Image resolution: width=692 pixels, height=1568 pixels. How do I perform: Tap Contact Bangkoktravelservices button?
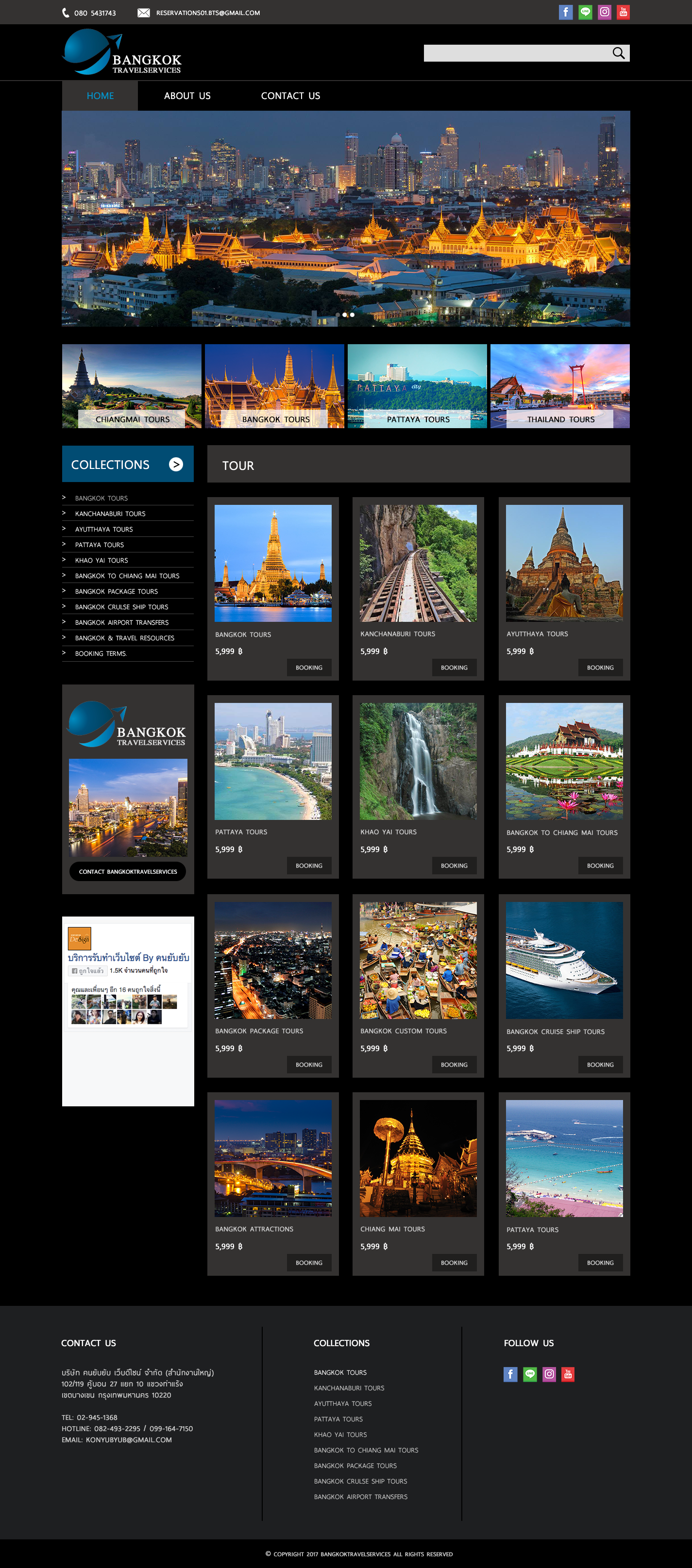[128, 871]
